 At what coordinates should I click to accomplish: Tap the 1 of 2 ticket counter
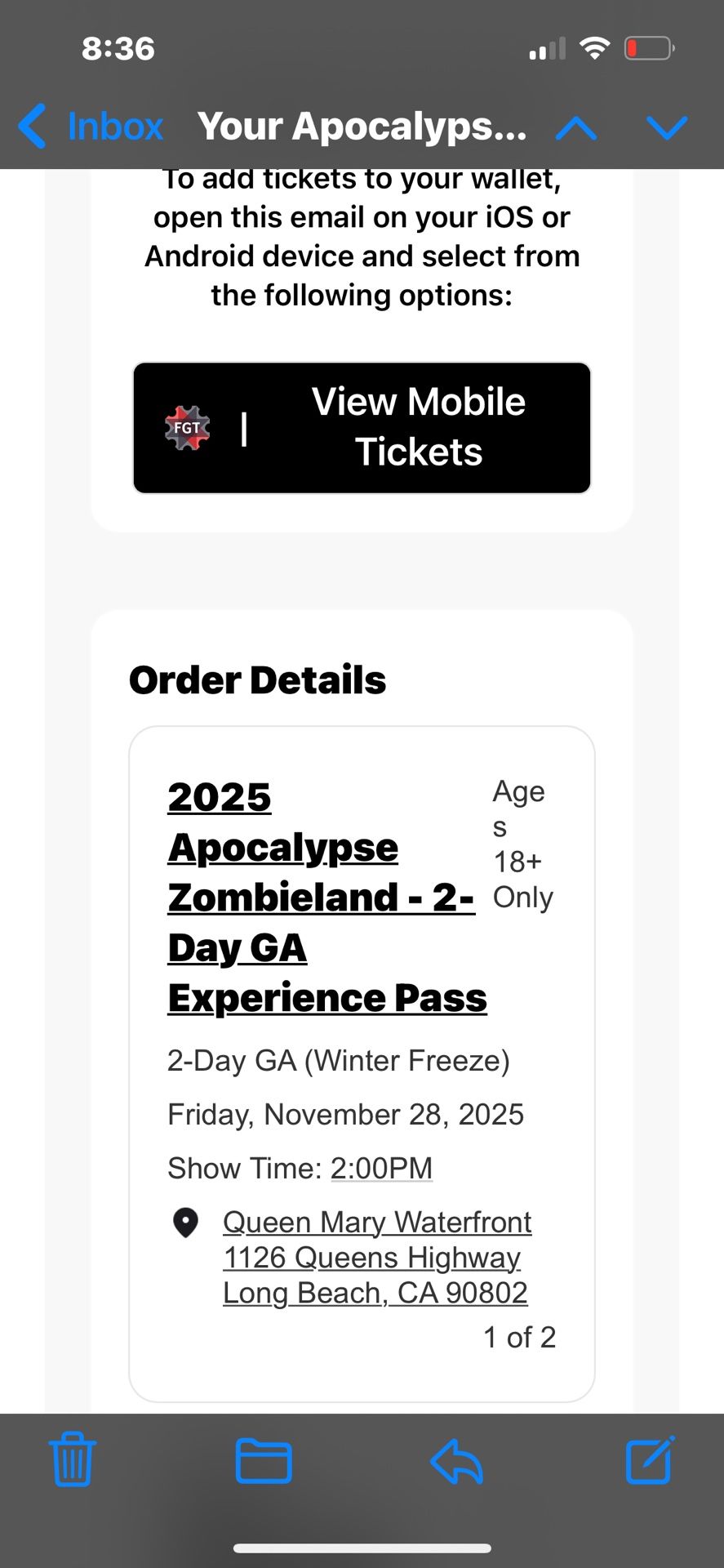520,1337
